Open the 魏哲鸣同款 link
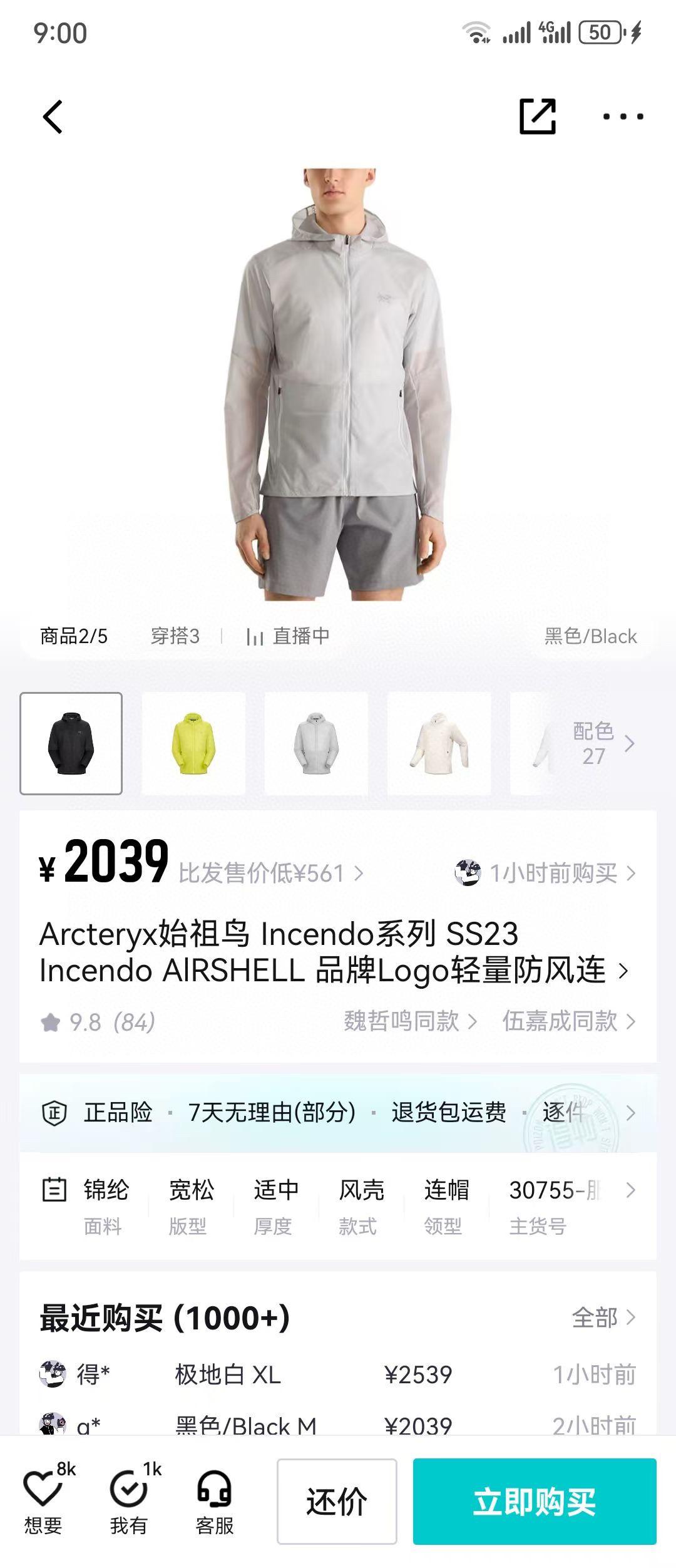The height and width of the screenshot is (1568, 676). click(410, 1021)
